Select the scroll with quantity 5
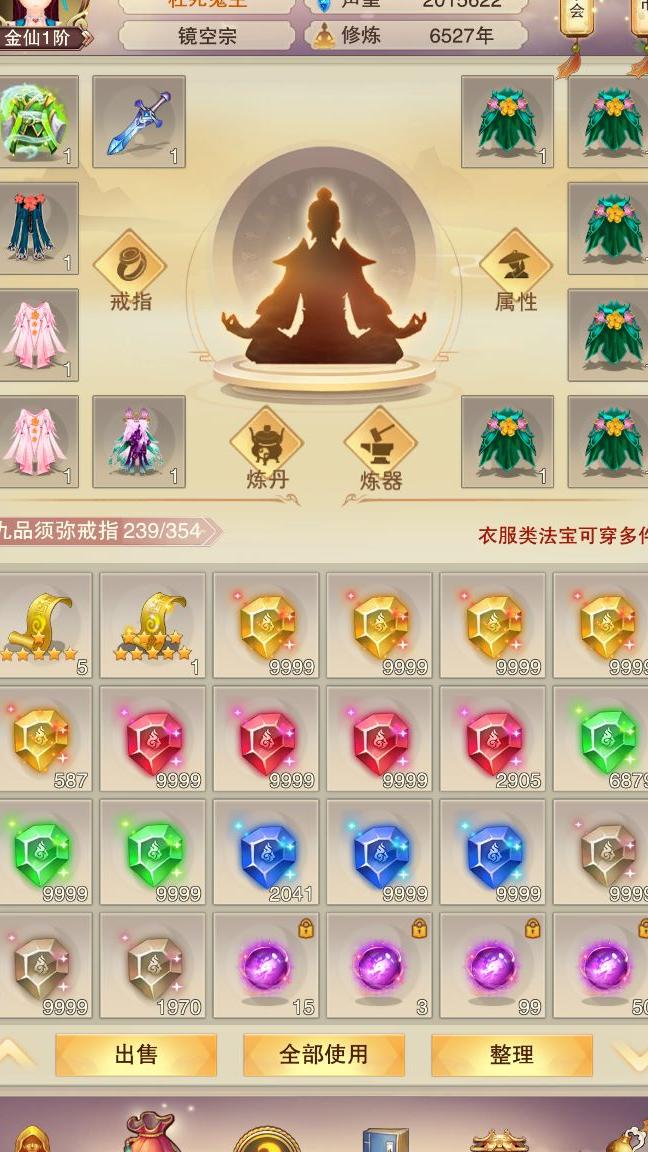The height and width of the screenshot is (1152, 648). [42, 626]
